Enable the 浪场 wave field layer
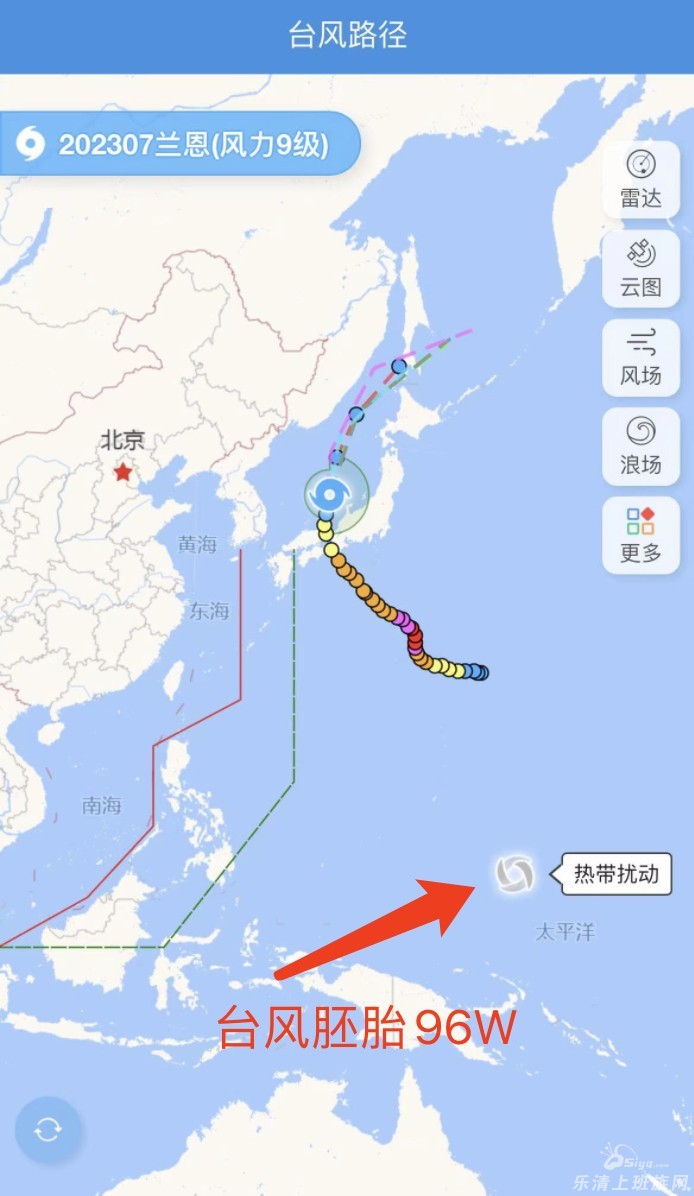 641,446
